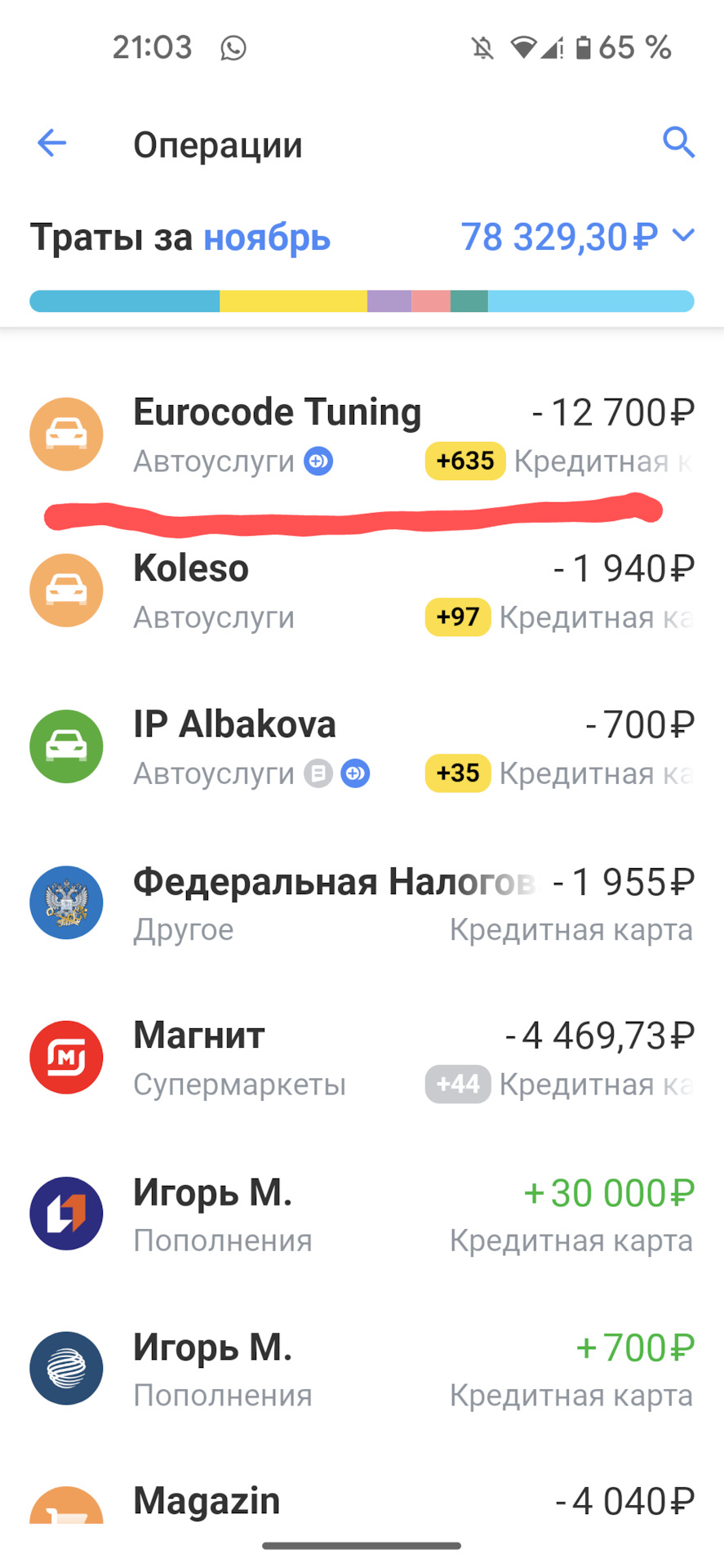The width and height of the screenshot is (724, 1568).
Task: Tap the +635 cashback badge on Eurocode Tuning
Action: 464,461
